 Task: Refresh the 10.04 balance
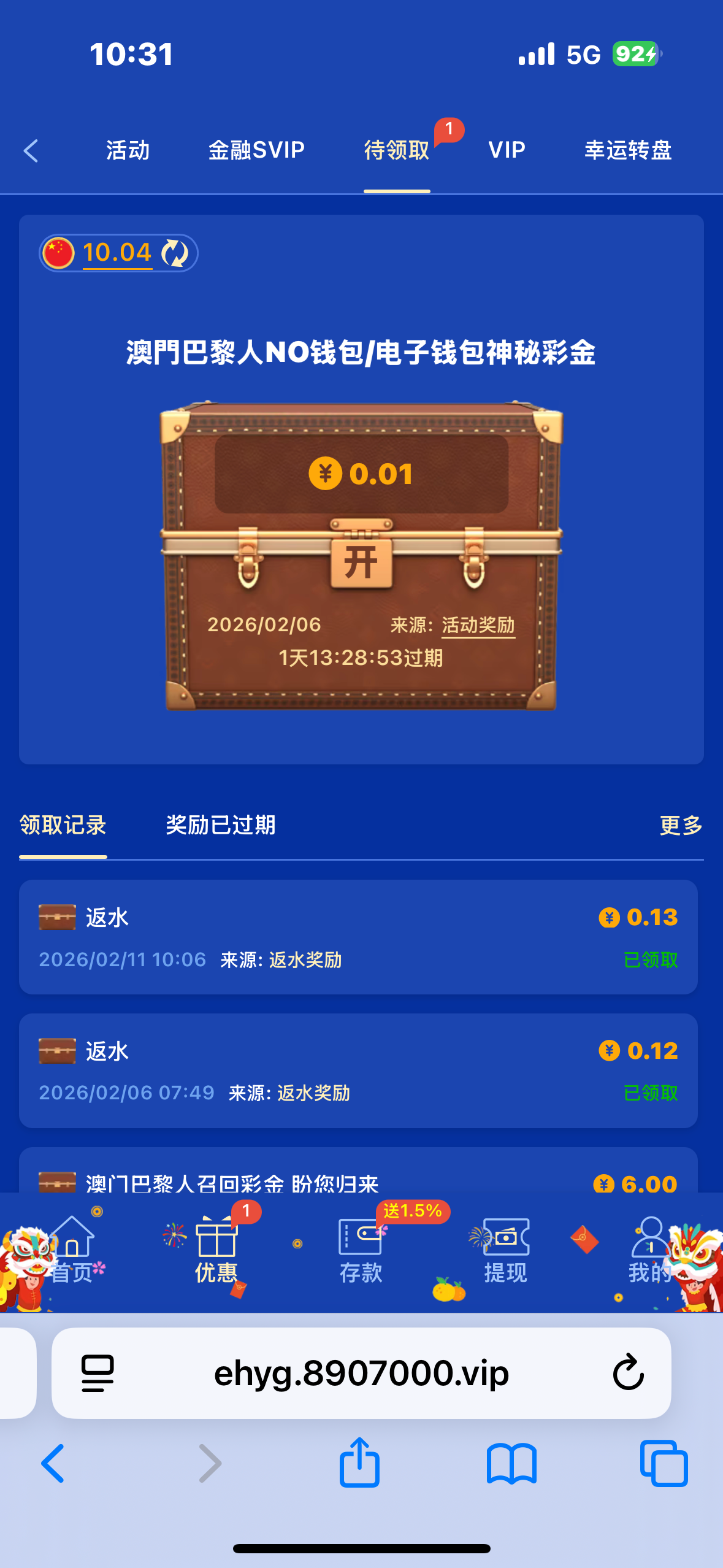click(175, 253)
